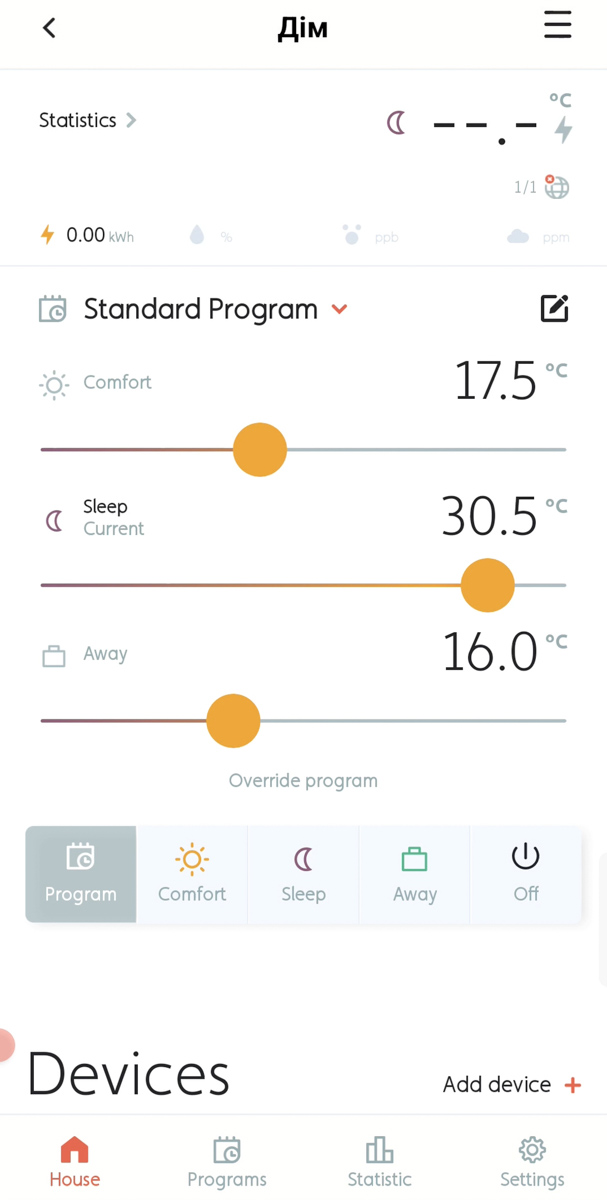This screenshot has height=1200, width=607.
Task: Tap the Comfort temperature slider handle
Action: tap(260, 450)
